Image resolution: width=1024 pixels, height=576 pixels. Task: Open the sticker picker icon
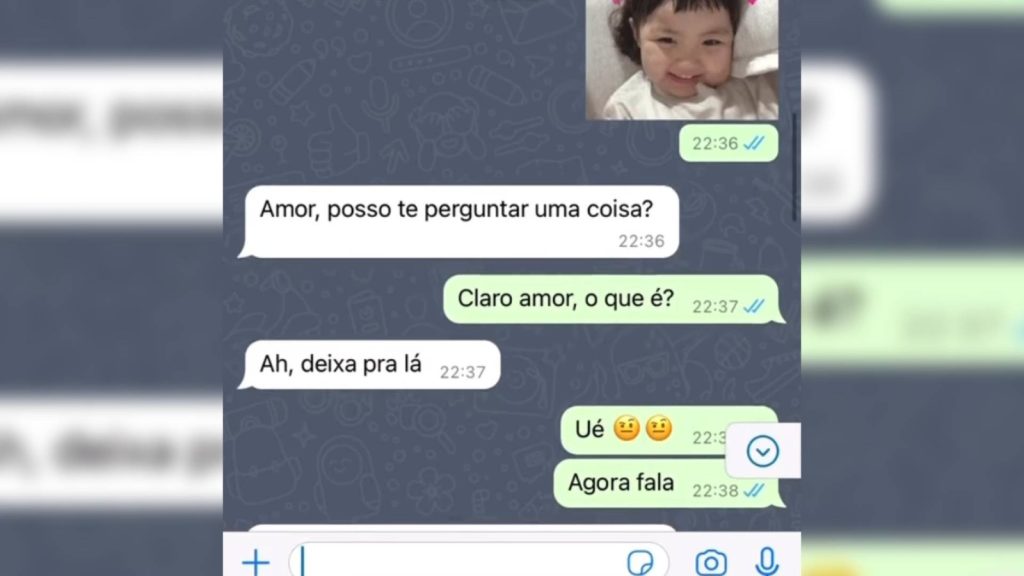[x=640, y=562]
